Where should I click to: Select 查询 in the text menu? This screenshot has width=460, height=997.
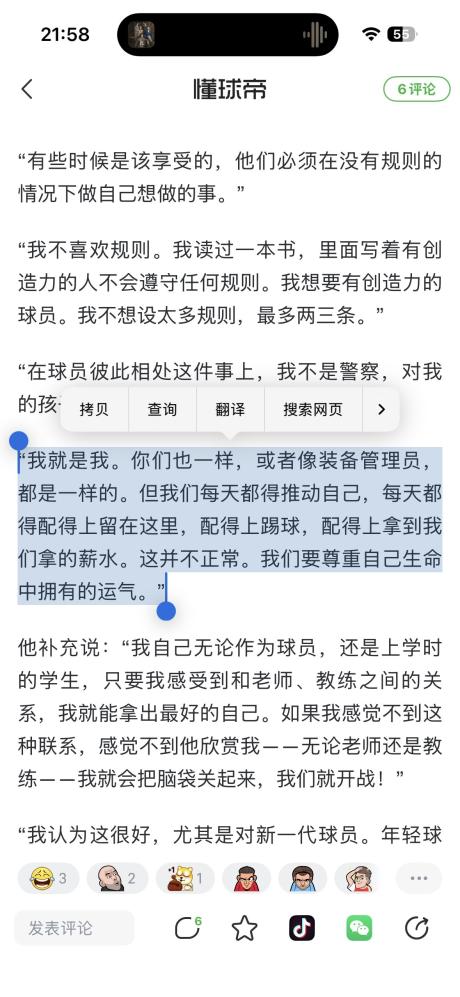coord(162,409)
